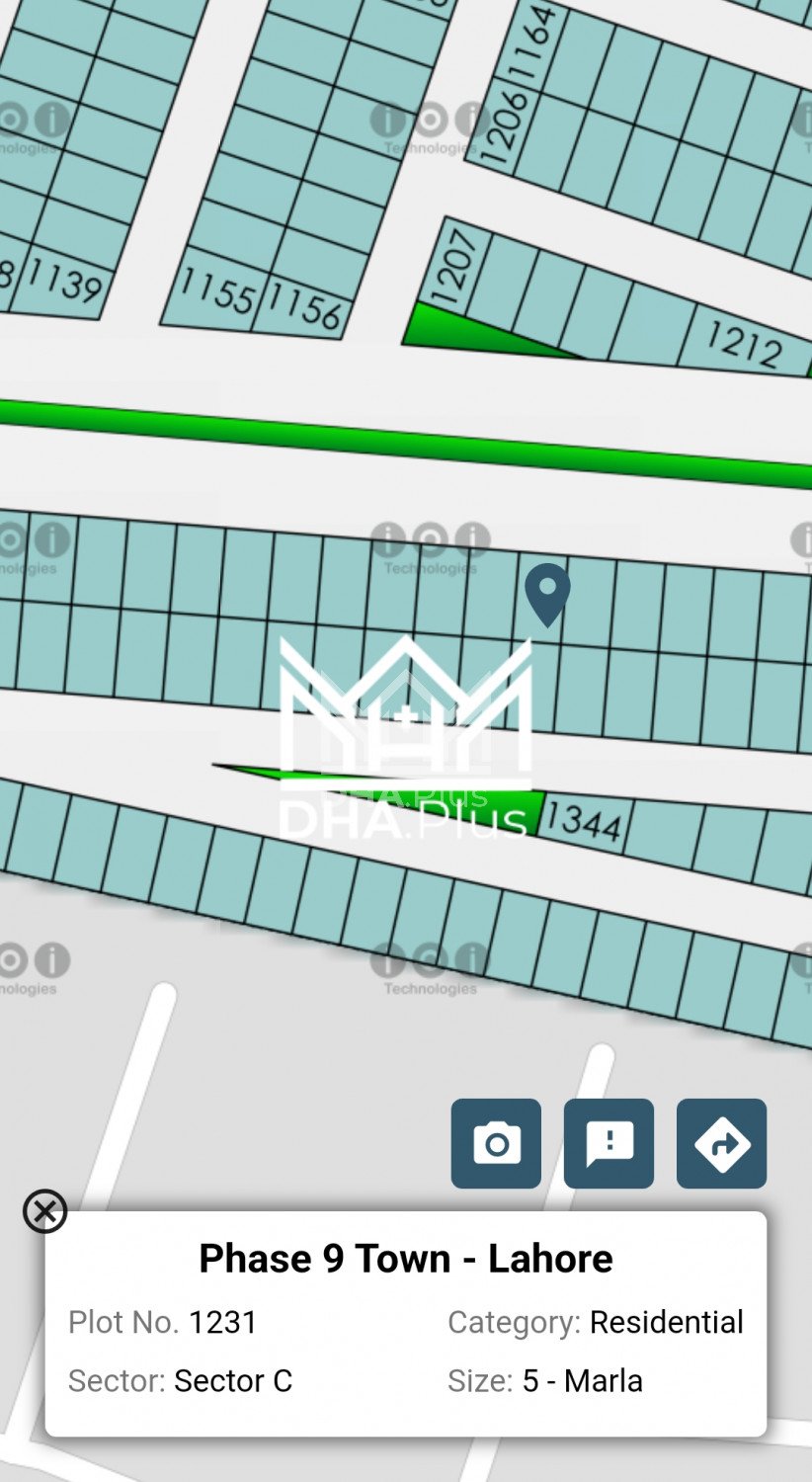Choose plot 1207 on the map
This screenshot has height=1482, width=812.
pyautogui.click(x=455, y=264)
